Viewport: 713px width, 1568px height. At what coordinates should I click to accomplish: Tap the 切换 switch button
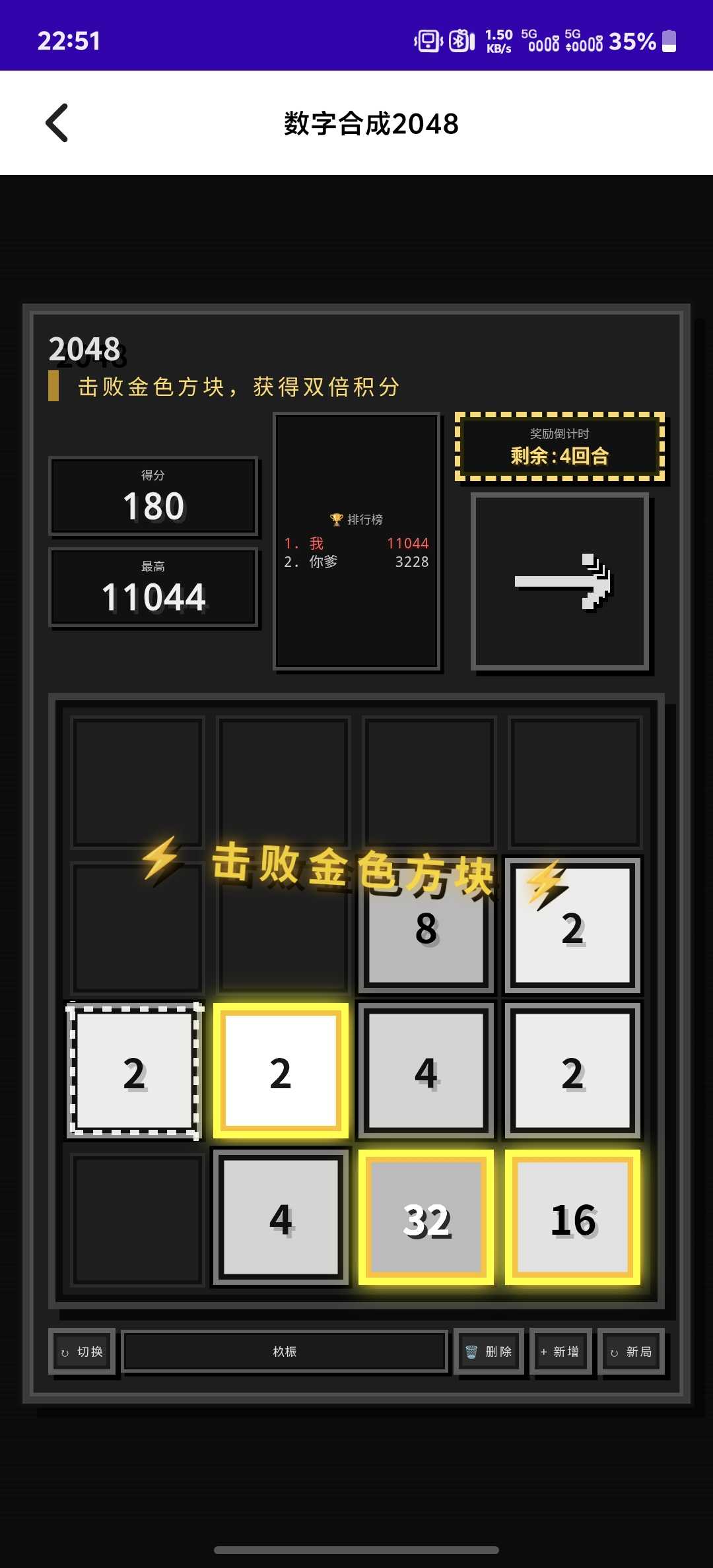83,1352
